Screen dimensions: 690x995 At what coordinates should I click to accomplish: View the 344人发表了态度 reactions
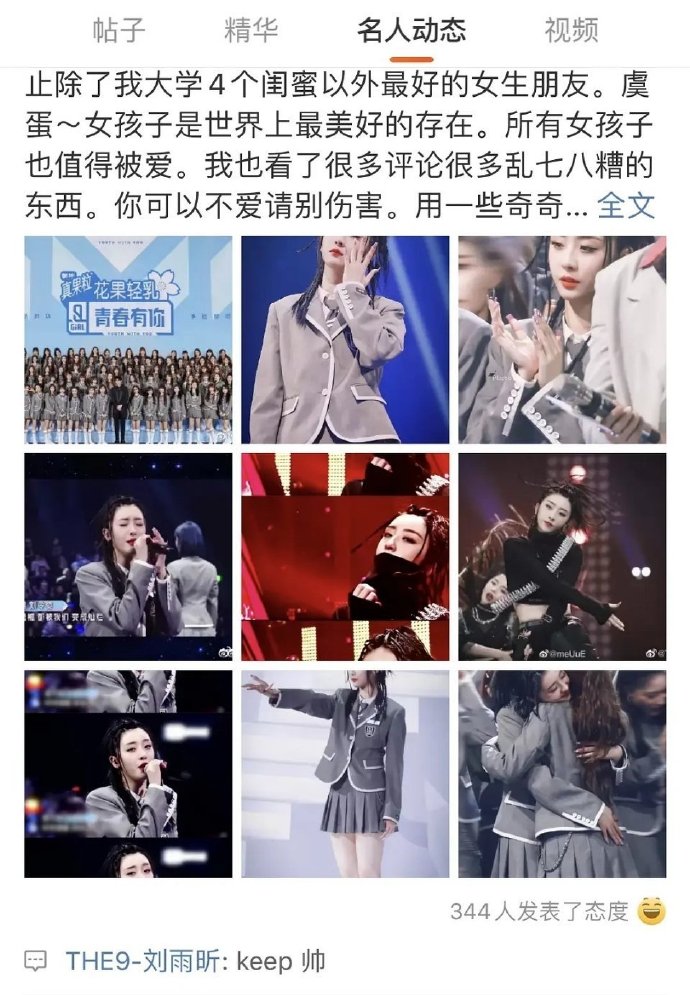point(539,911)
